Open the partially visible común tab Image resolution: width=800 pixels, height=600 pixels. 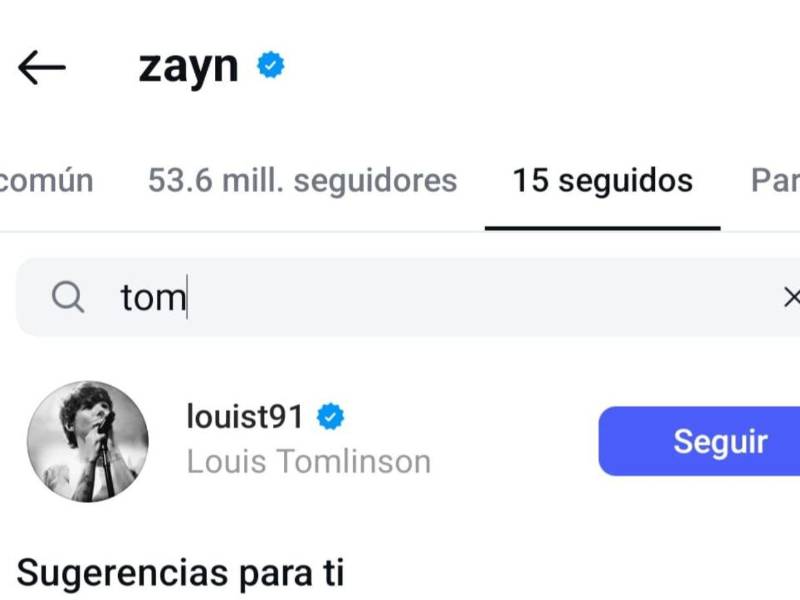[46, 181]
